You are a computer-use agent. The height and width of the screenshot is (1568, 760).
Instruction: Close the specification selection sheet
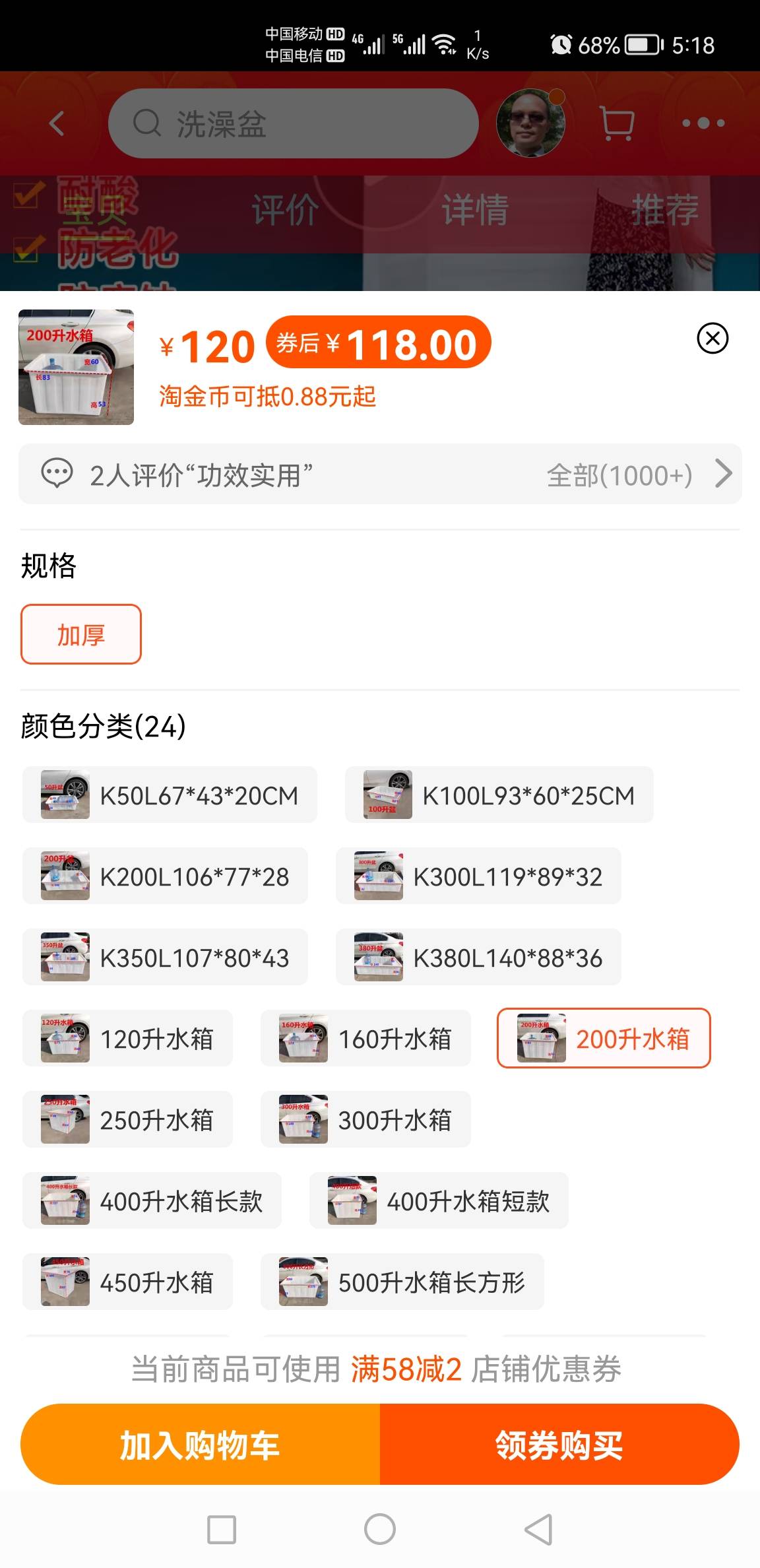pos(712,339)
